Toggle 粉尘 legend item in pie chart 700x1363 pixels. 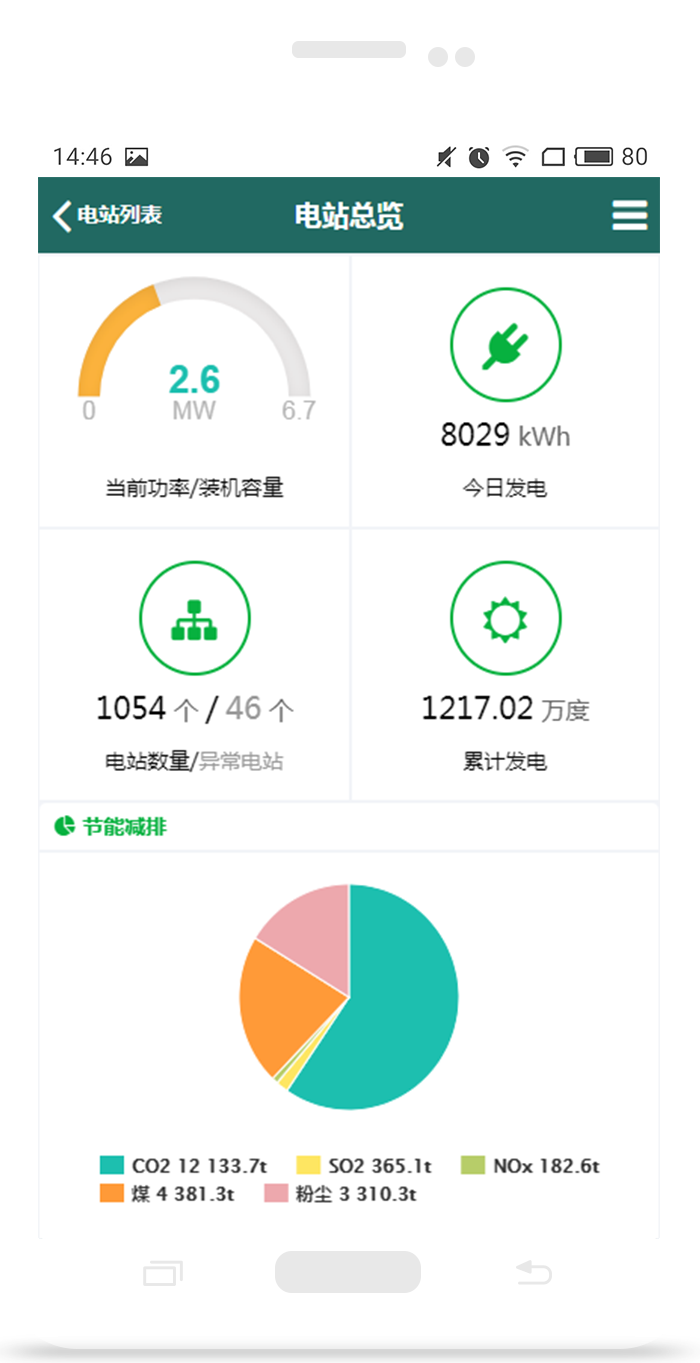(340, 1194)
